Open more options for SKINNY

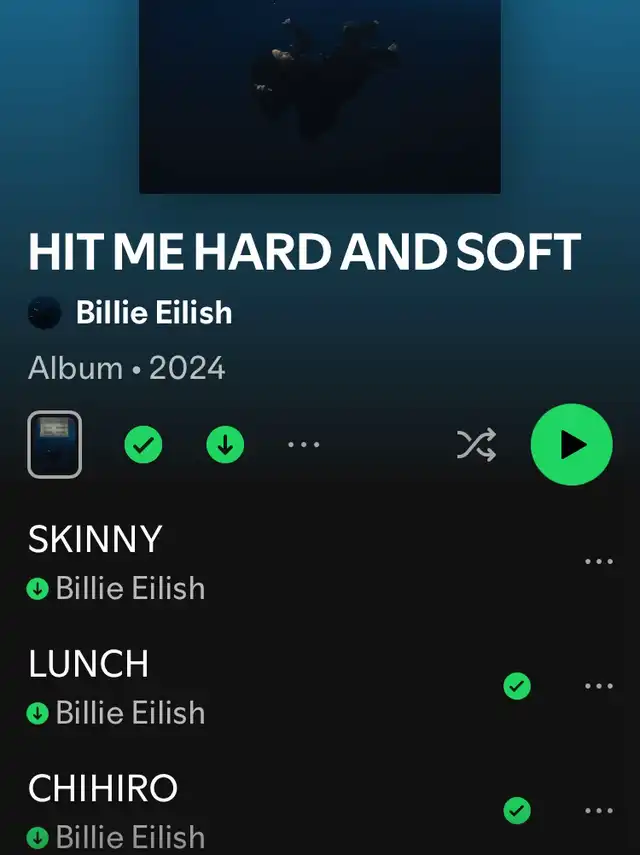(x=598, y=562)
